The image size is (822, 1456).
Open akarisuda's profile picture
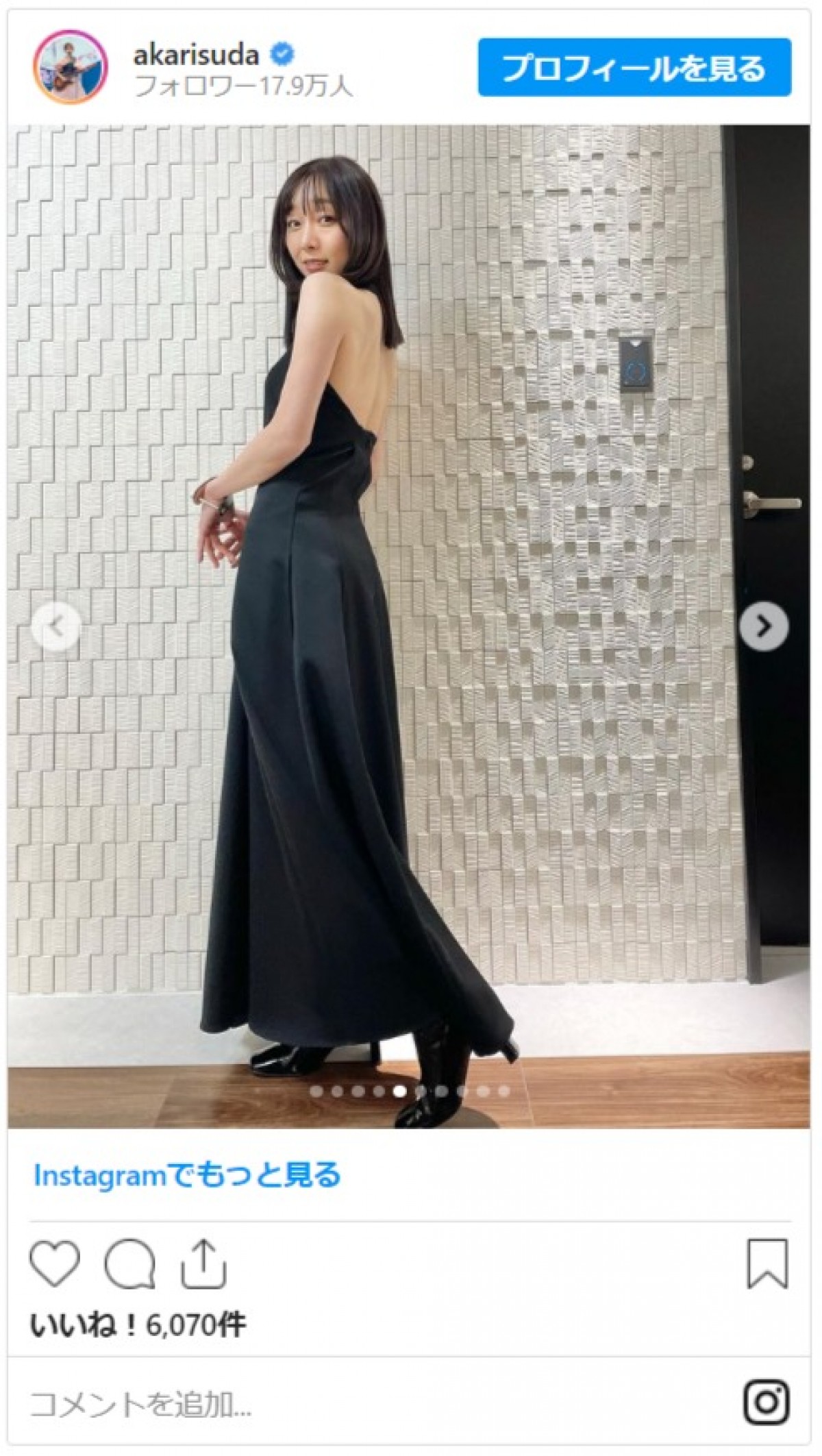(71, 67)
